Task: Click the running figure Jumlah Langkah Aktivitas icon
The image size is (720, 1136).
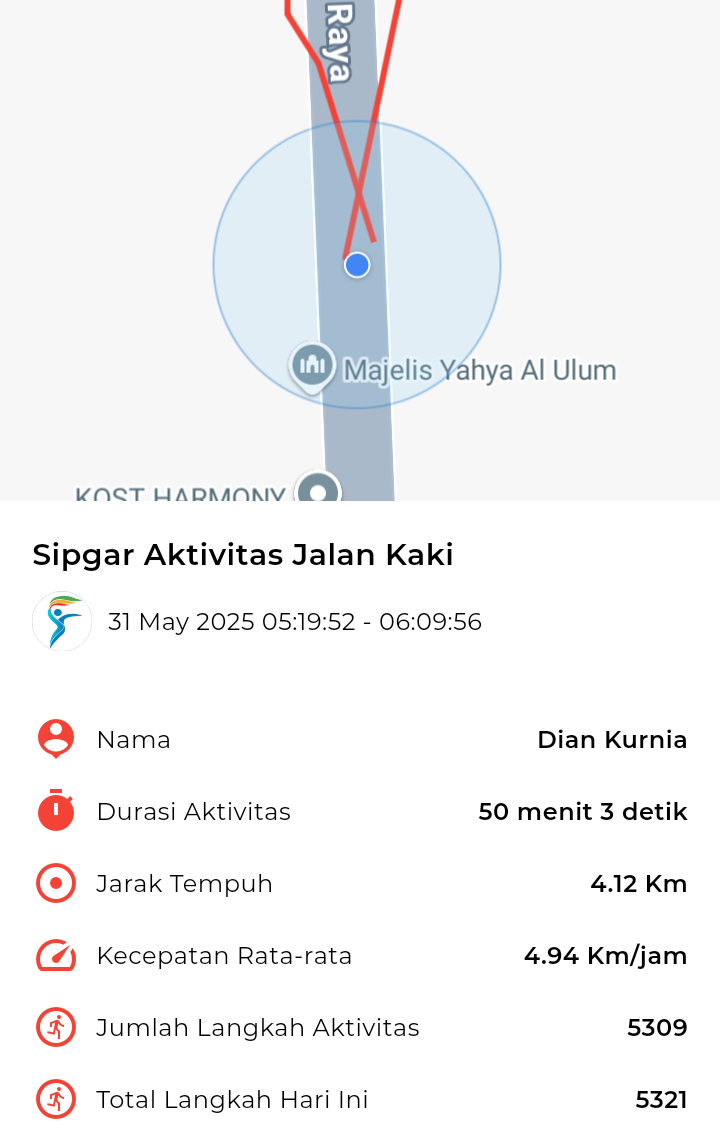Action: 55,1027
